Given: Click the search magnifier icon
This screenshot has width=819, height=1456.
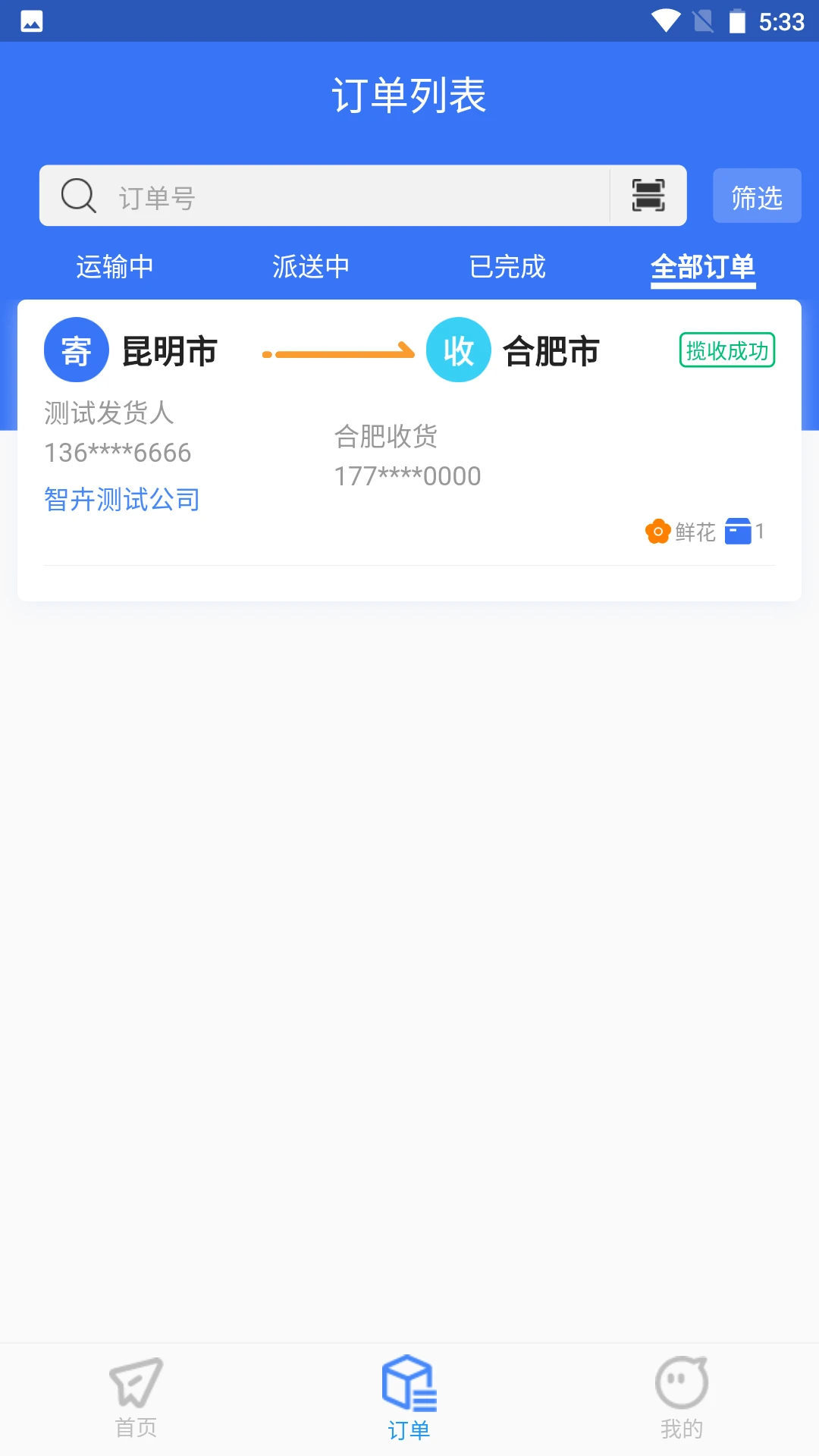Looking at the screenshot, I should [78, 196].
